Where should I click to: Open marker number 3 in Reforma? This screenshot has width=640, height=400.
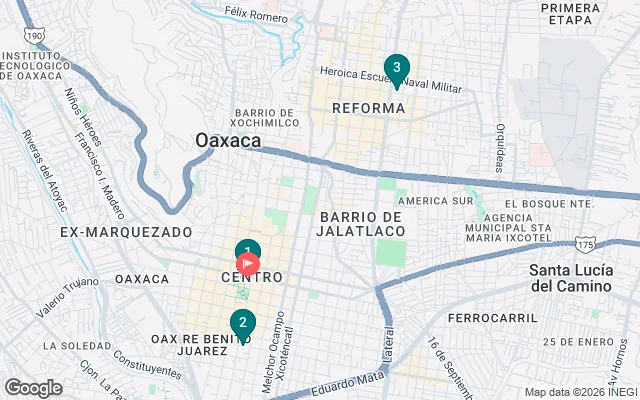(397, 69)
